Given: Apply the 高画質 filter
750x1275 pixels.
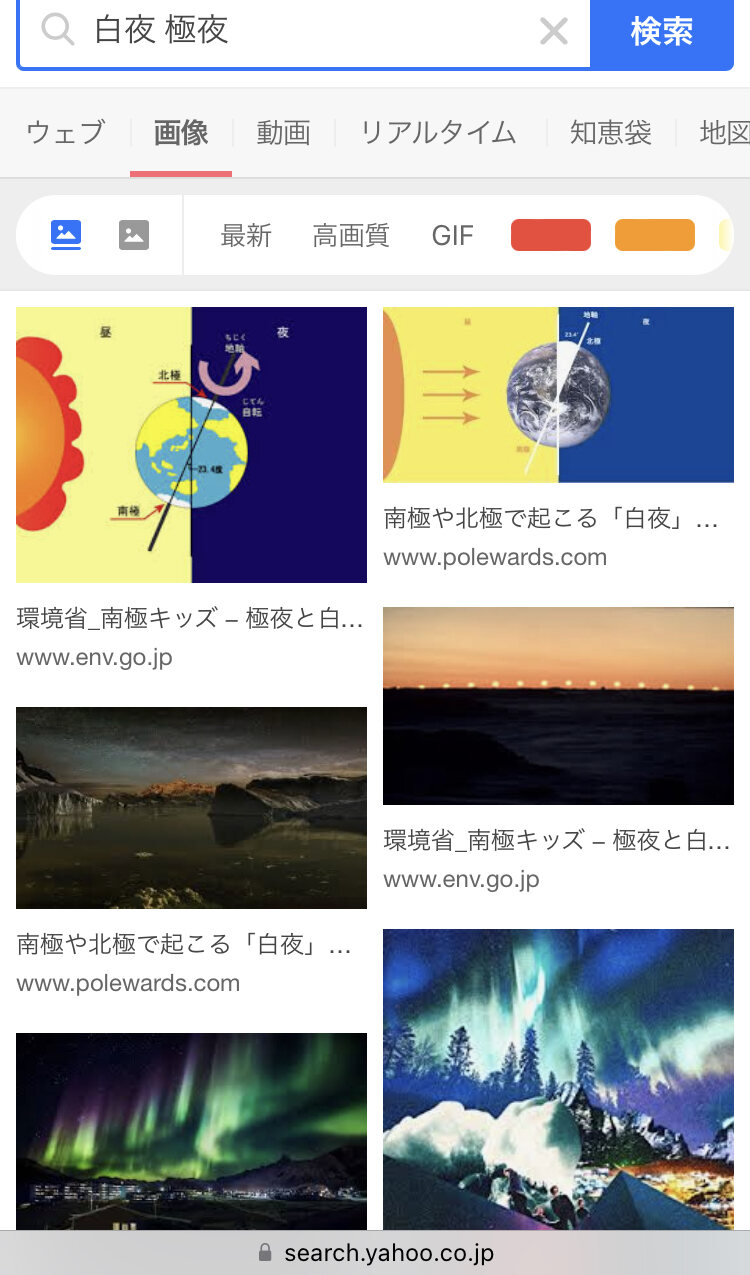Looking at the screenshot, I should [351, 236].
